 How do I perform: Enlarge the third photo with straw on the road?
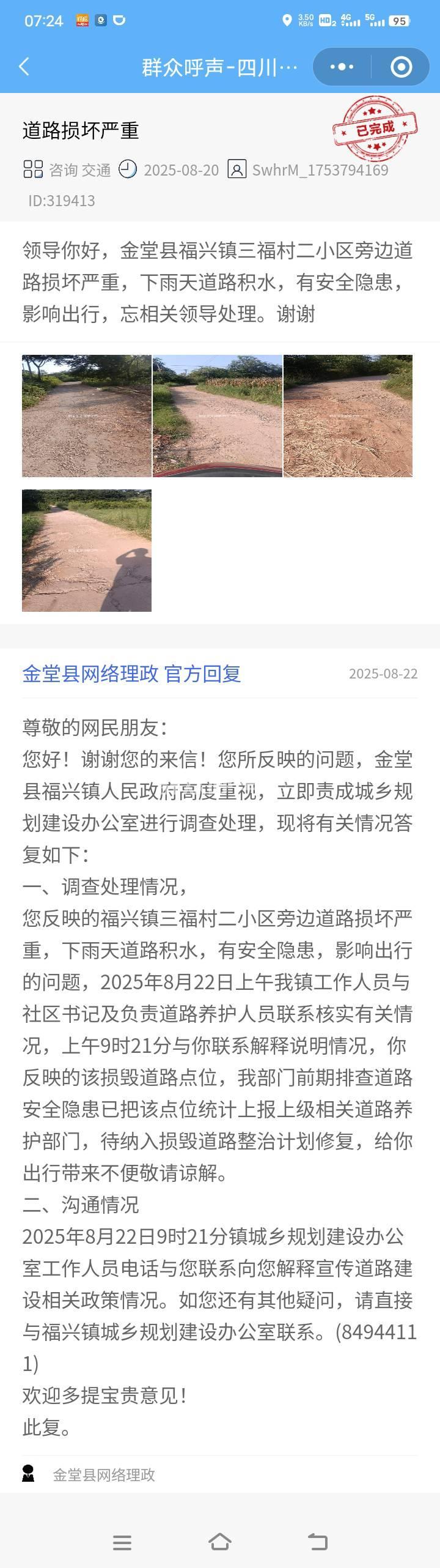(348, 416)
